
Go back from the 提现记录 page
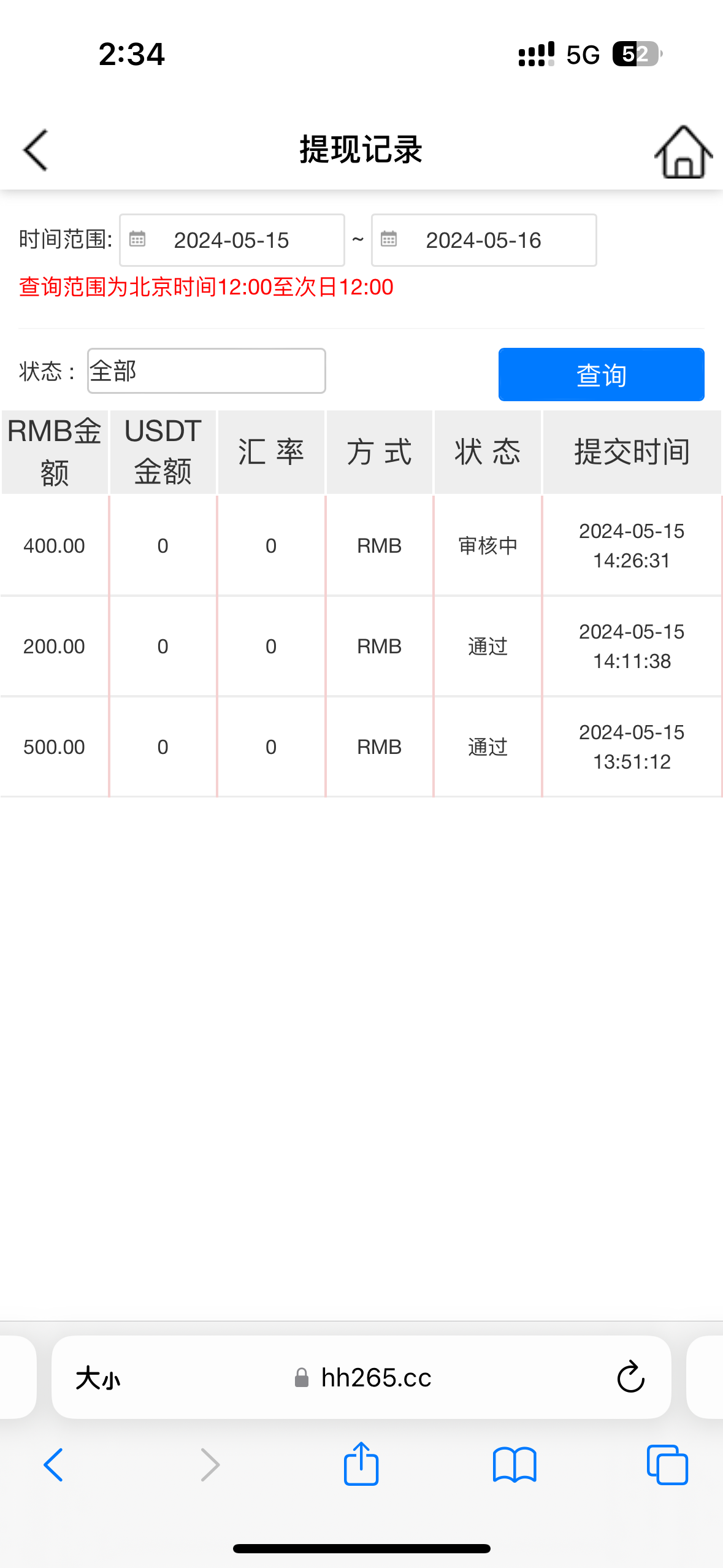pyautogui.click(x=36, y=150)
